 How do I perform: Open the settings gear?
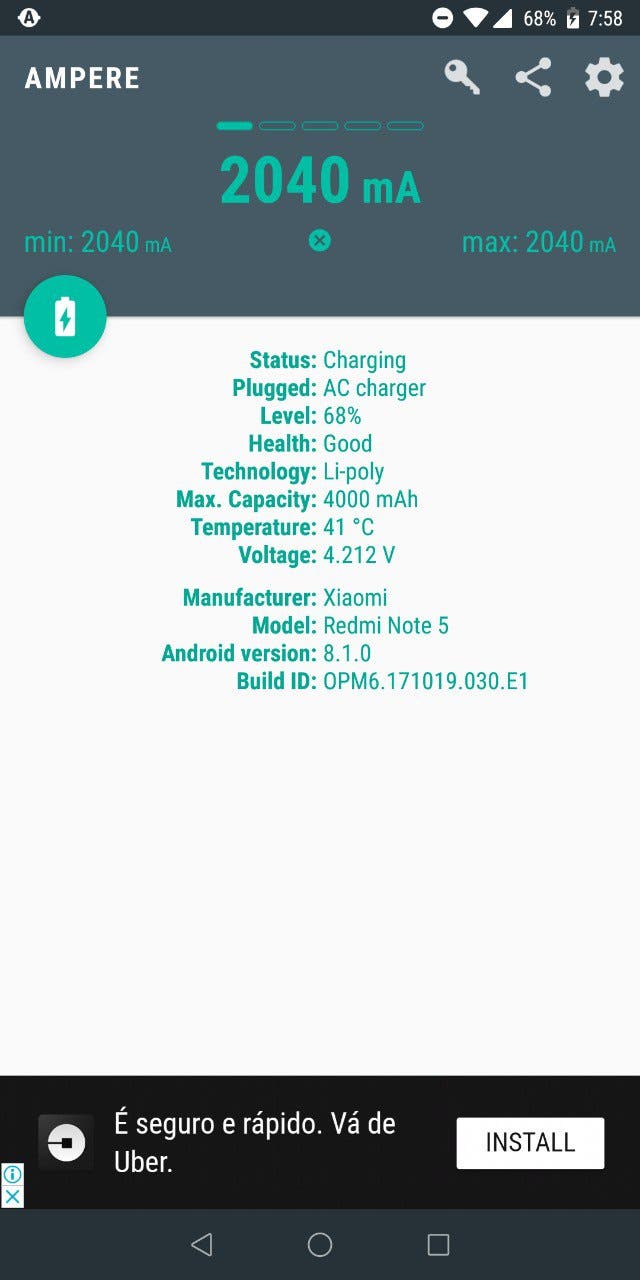[x=604, y=77]
